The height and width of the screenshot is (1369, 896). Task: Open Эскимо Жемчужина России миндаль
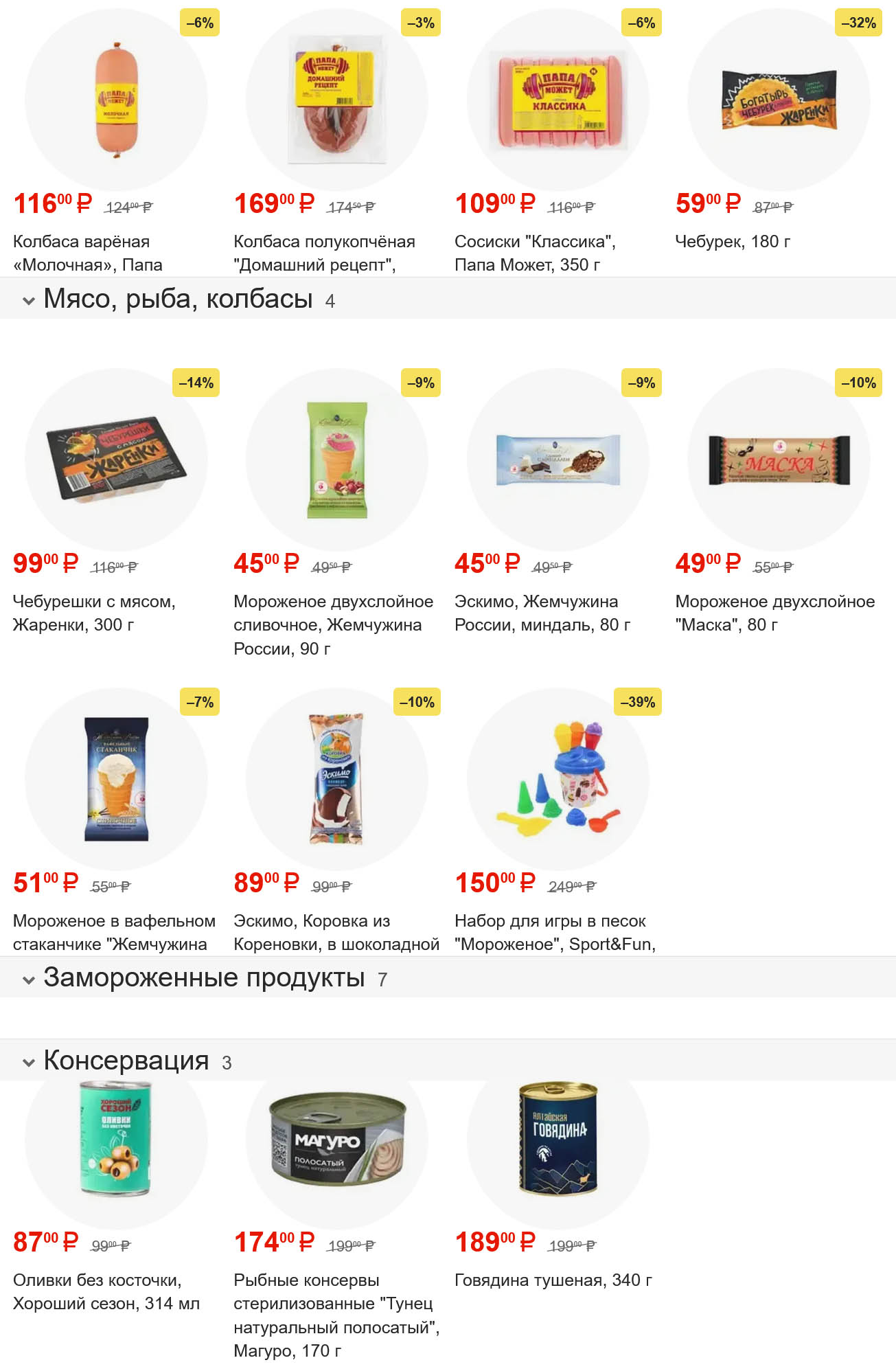coord(558,460)
